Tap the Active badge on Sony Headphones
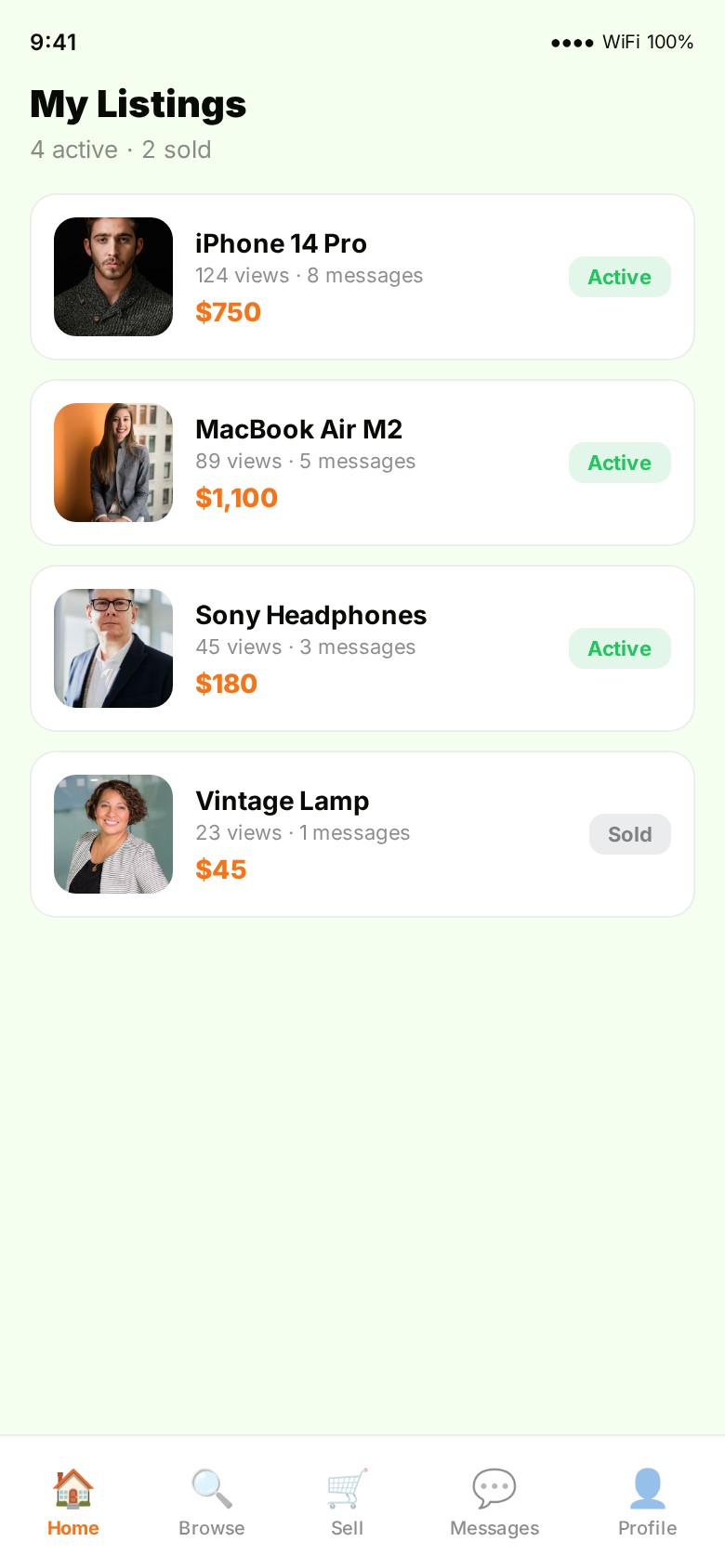725x1568 pixels. point(619,648)
